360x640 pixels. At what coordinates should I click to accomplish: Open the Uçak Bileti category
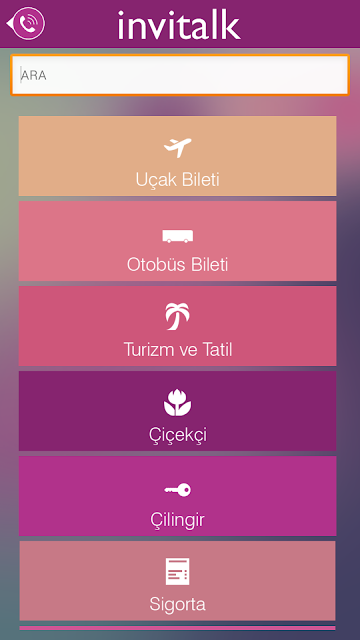[178, 156]
